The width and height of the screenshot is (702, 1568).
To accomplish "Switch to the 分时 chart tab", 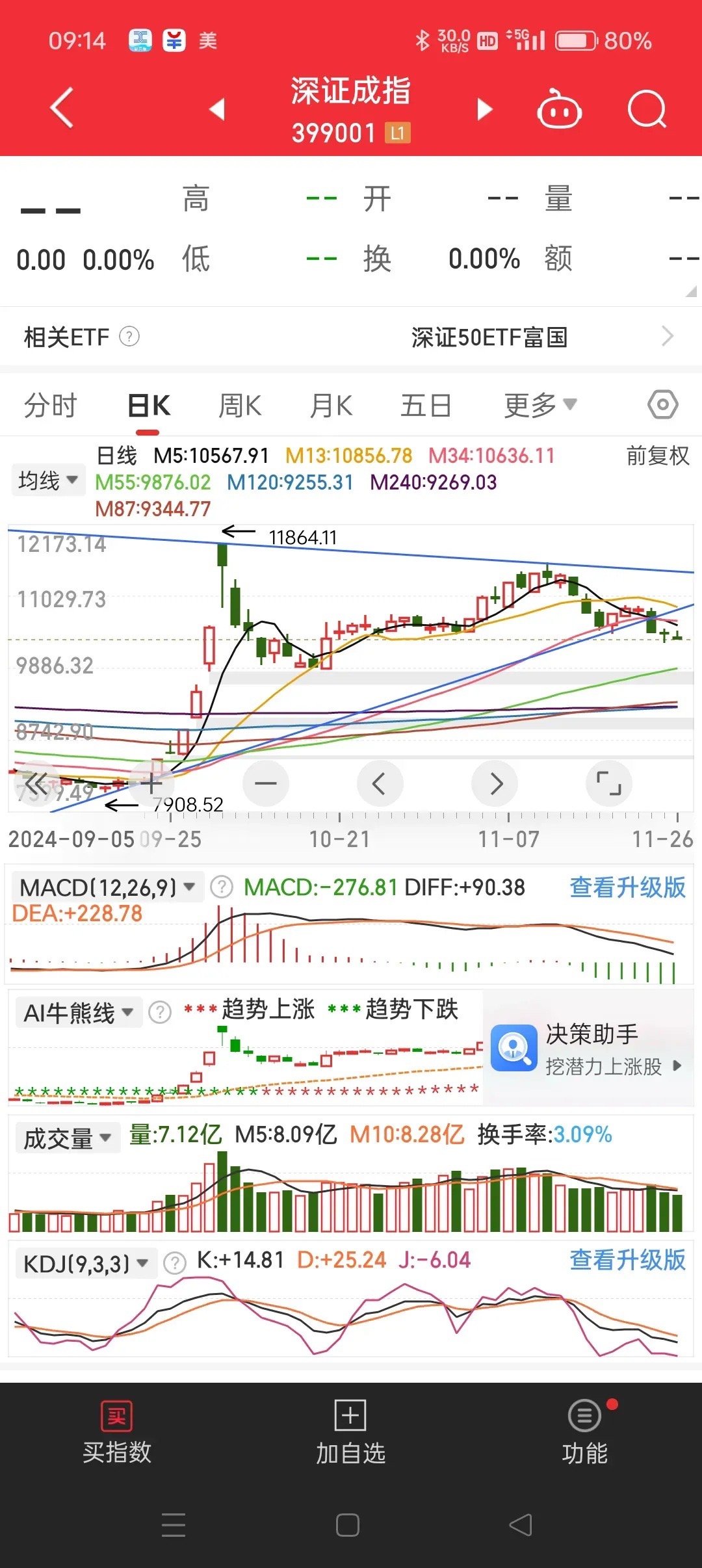I will click(50, 406).
